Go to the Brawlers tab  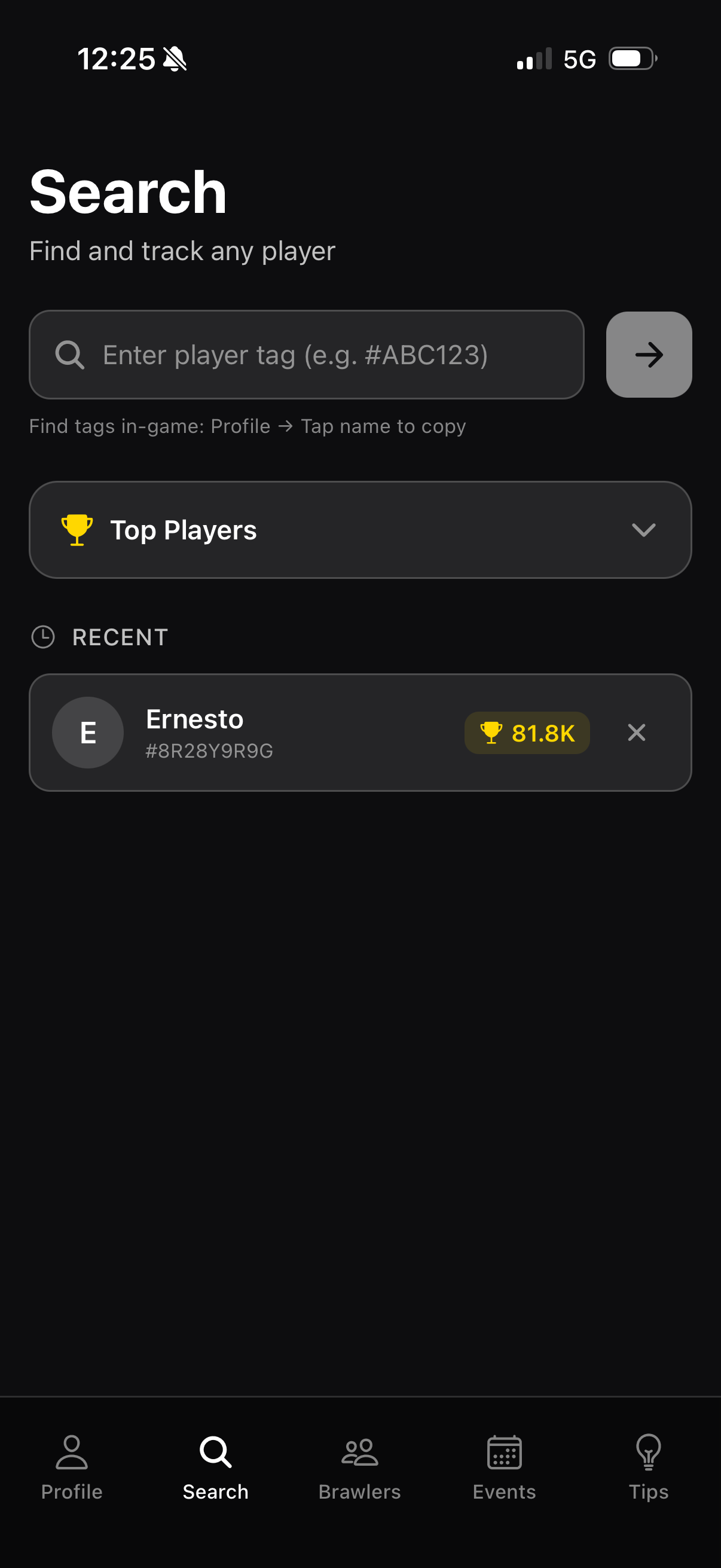tap(359, 1468)
